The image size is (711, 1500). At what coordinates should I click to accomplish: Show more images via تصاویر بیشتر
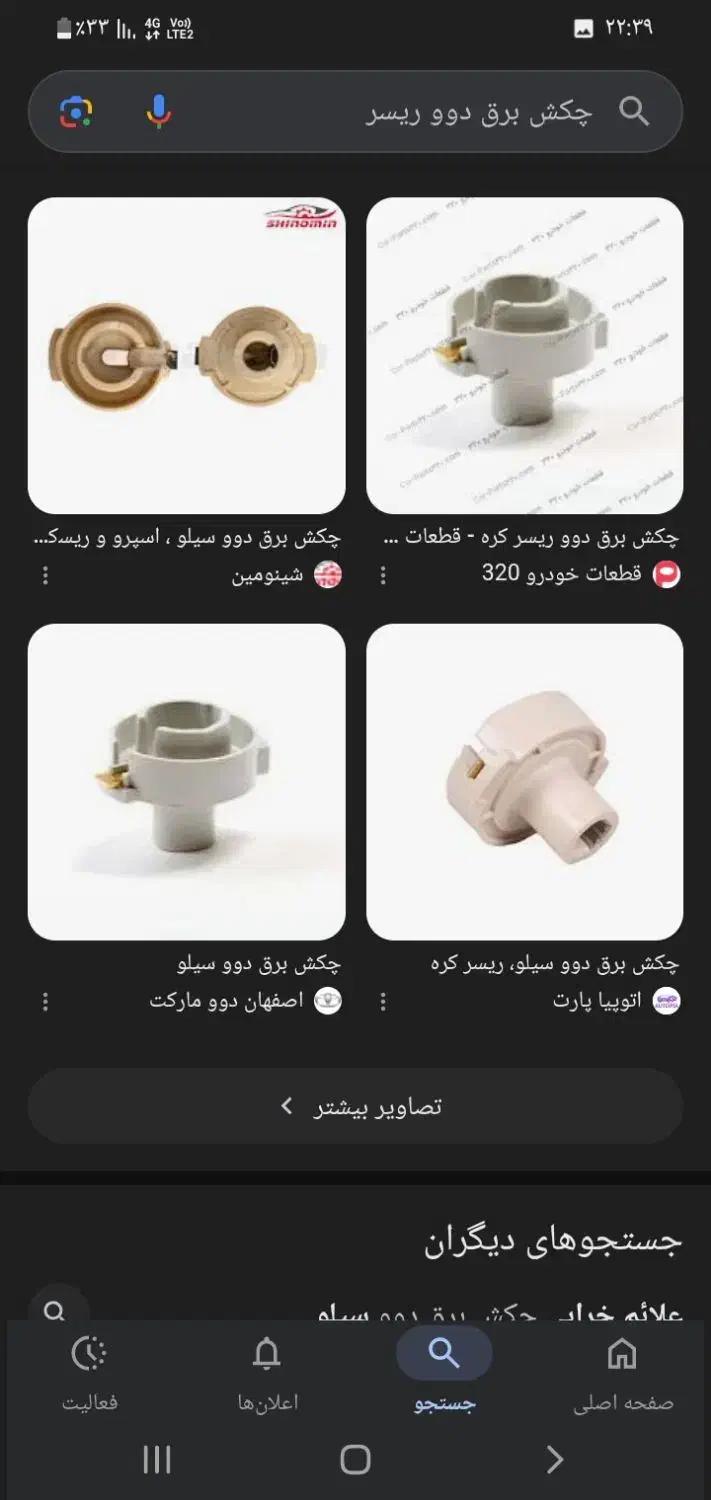point(355,1106)
